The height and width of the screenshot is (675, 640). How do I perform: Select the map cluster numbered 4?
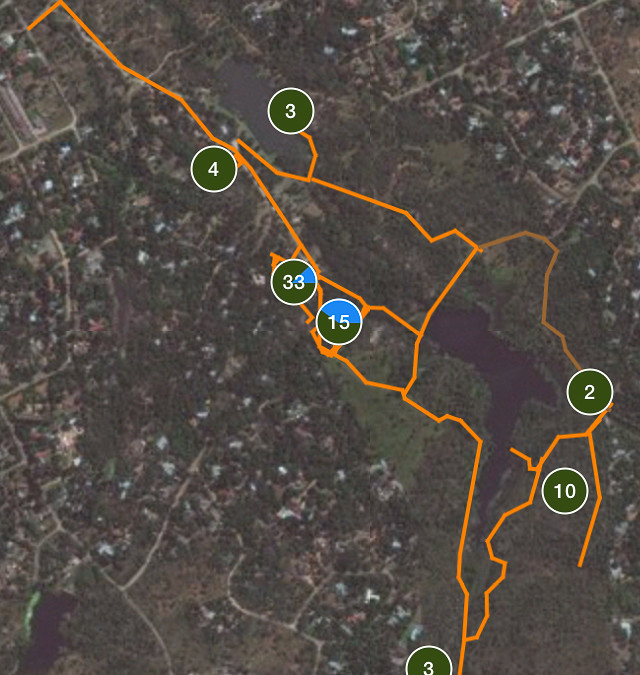coord(213,169)
